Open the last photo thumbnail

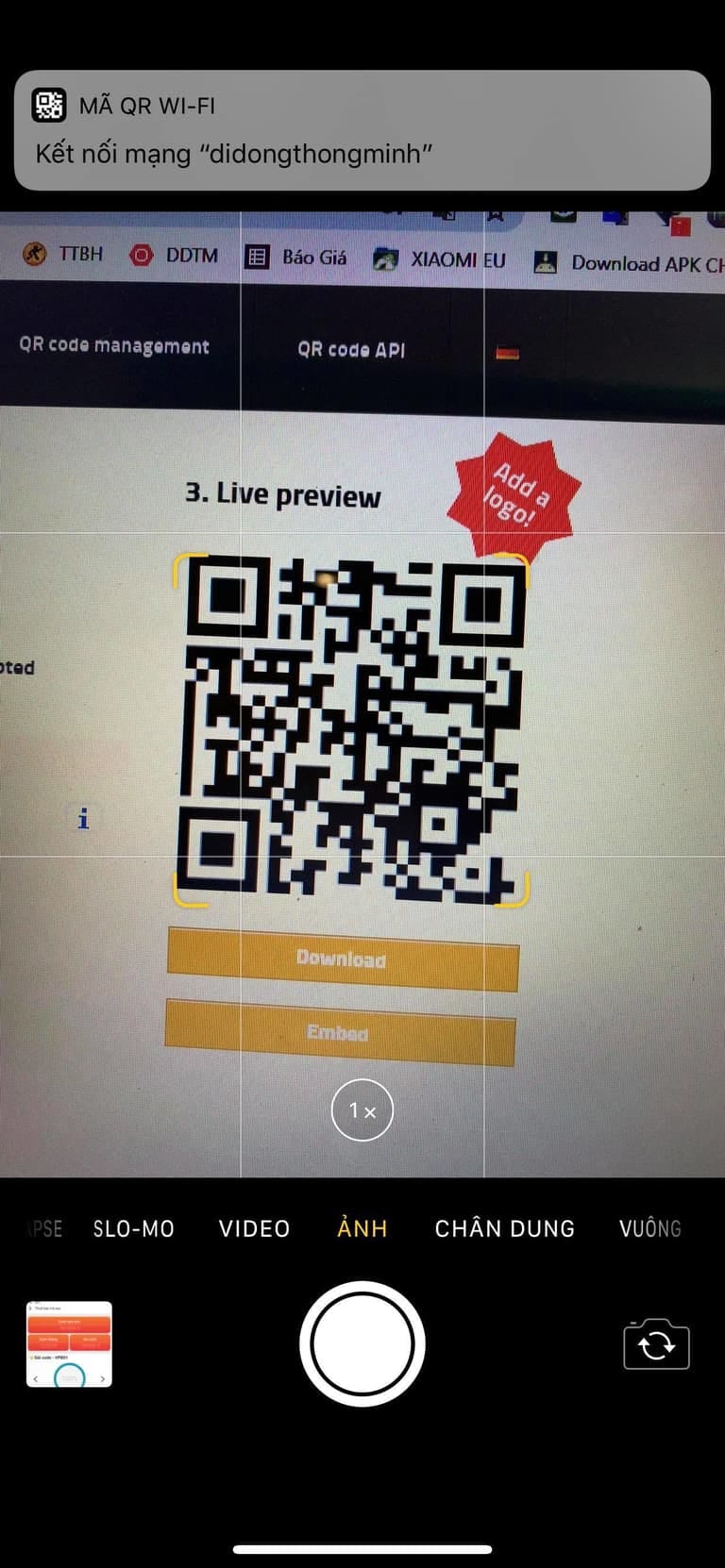pos(69,1343)
